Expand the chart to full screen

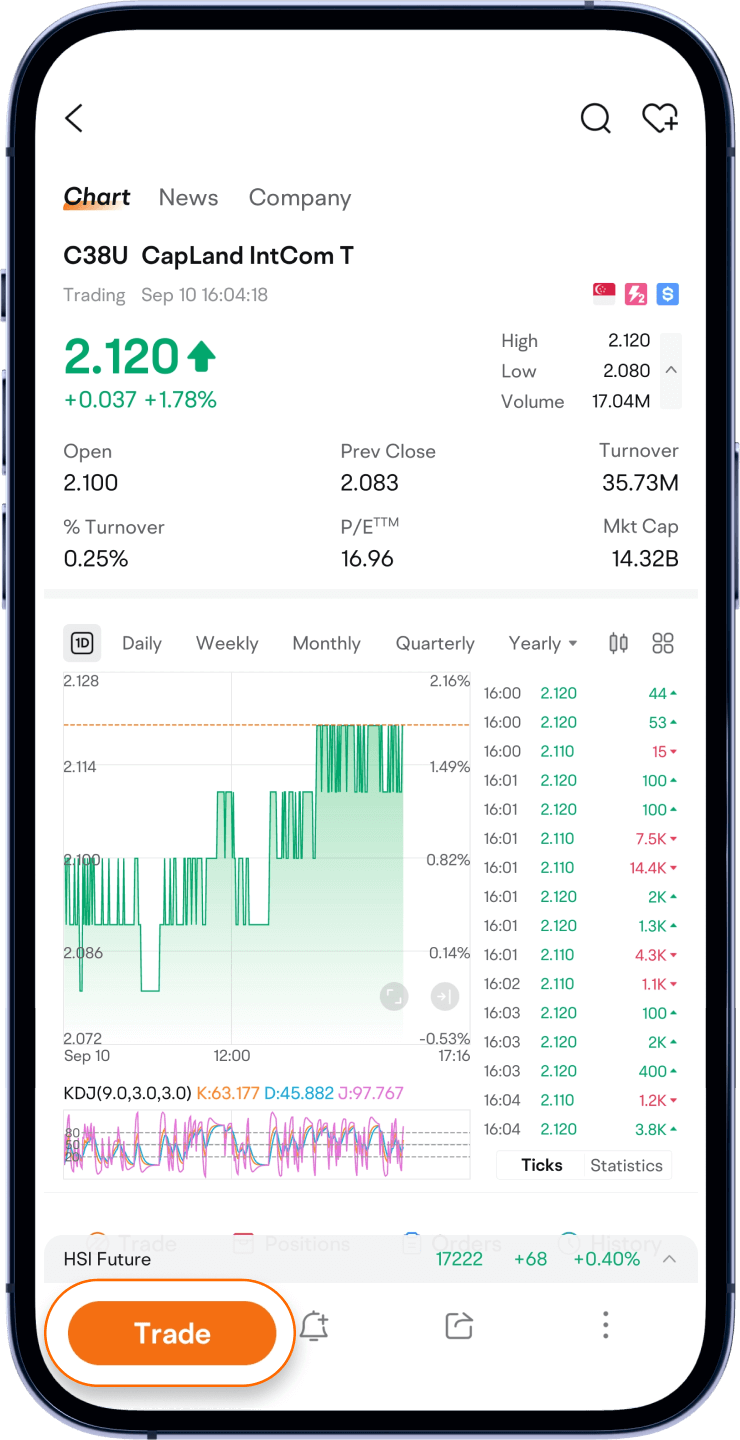pos(394,996)
